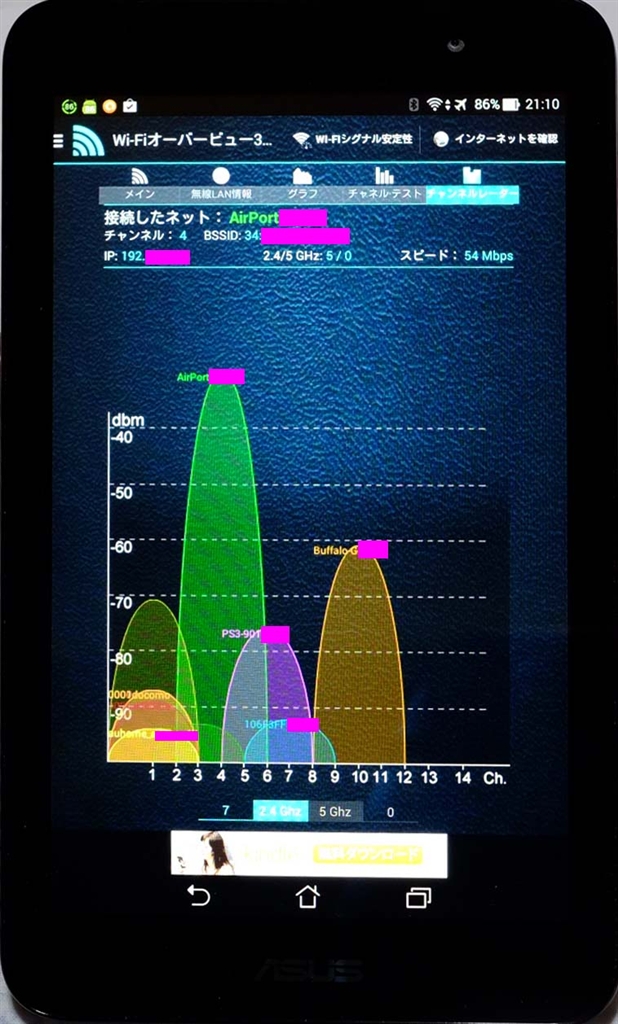Open the recent apps view
The width and height of the screenshot is (618, 1024).
(418, 897)
